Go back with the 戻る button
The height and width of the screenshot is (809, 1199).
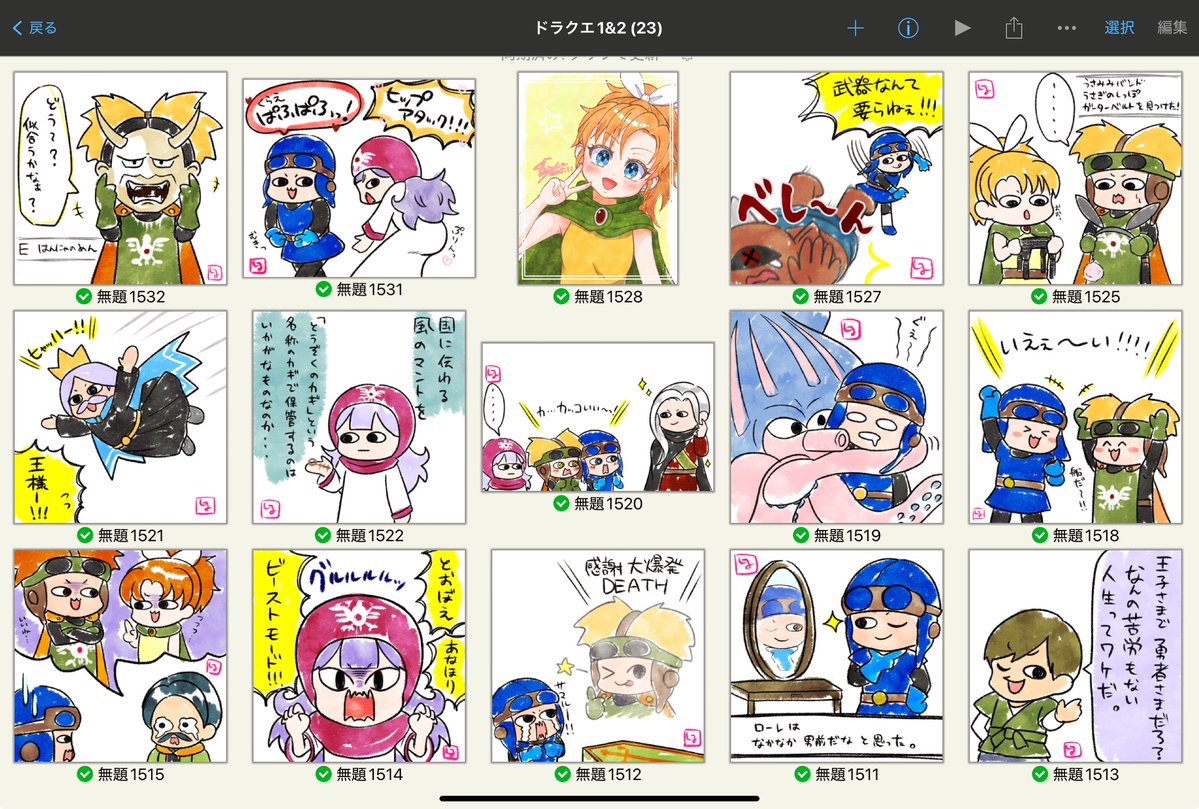tap(35, 28)
